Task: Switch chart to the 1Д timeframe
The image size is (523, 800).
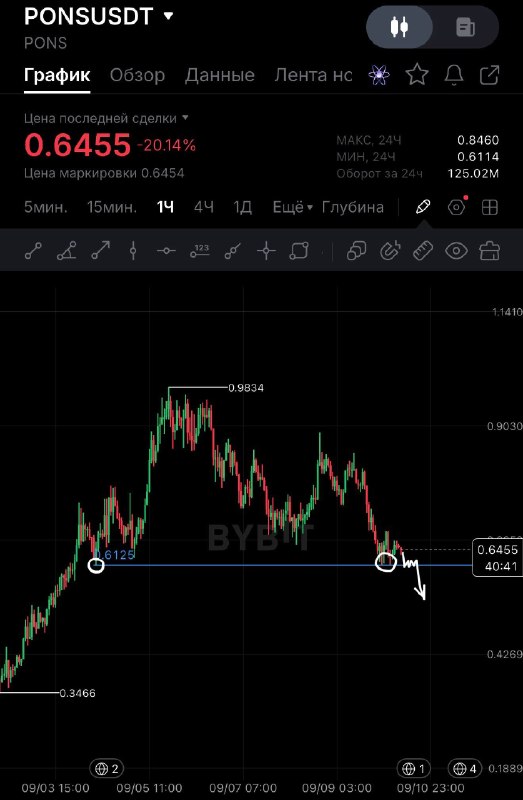Action: 242,207
